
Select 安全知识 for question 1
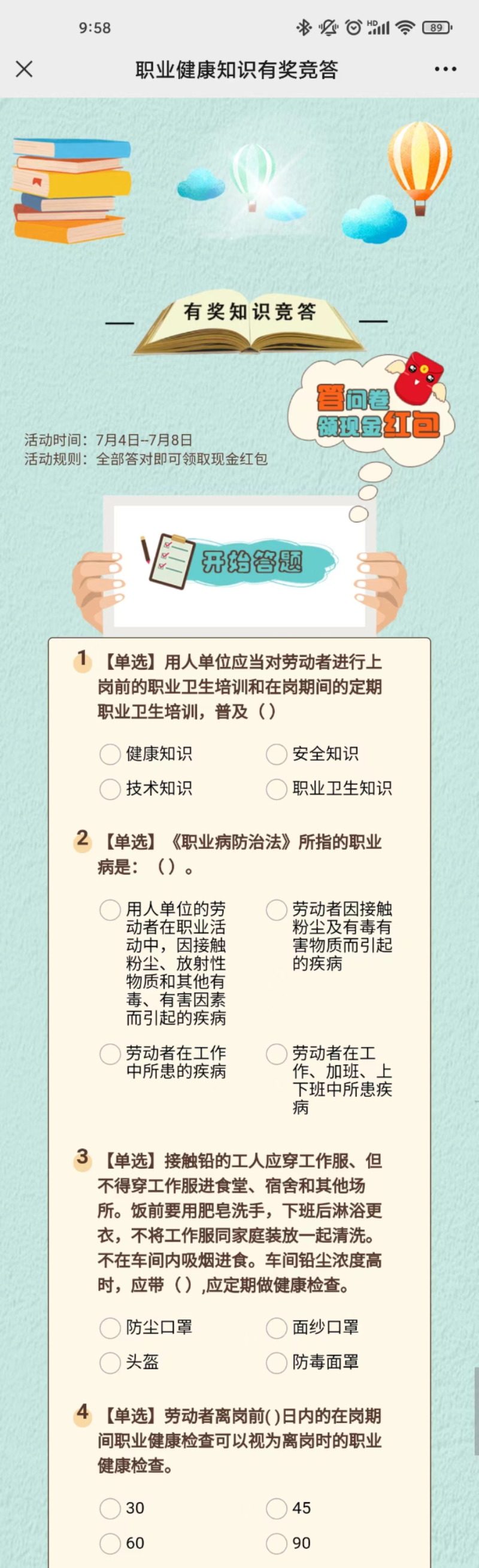[276, 754]
